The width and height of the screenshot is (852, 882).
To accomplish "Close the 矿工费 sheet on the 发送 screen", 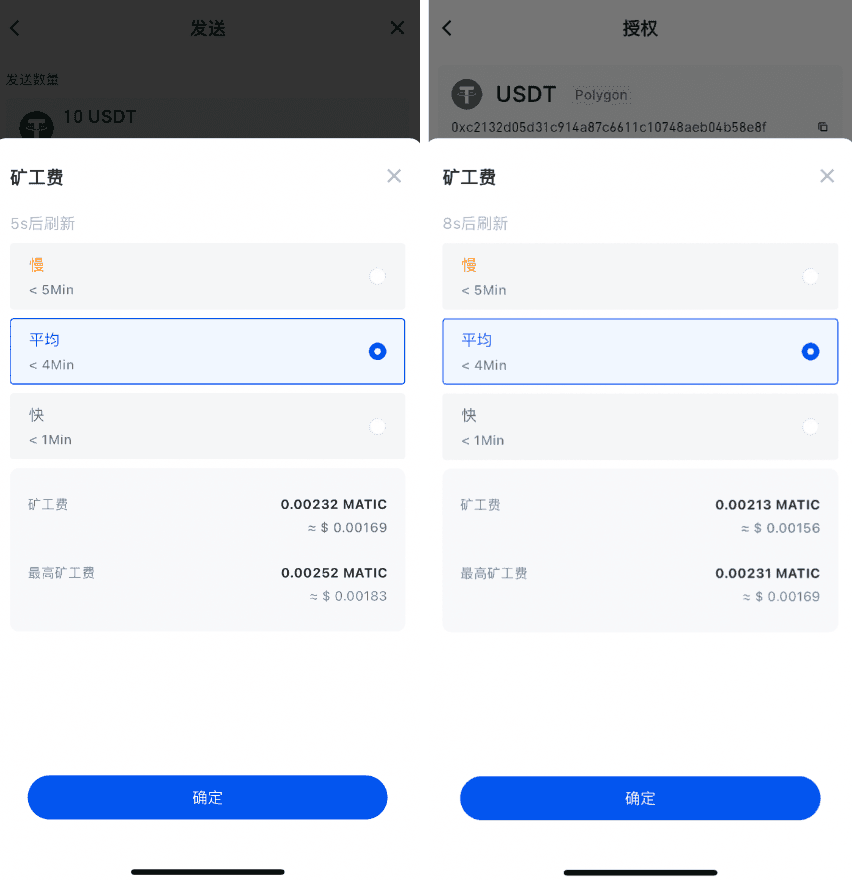I will pyautogui.click(x=394, y=176).
